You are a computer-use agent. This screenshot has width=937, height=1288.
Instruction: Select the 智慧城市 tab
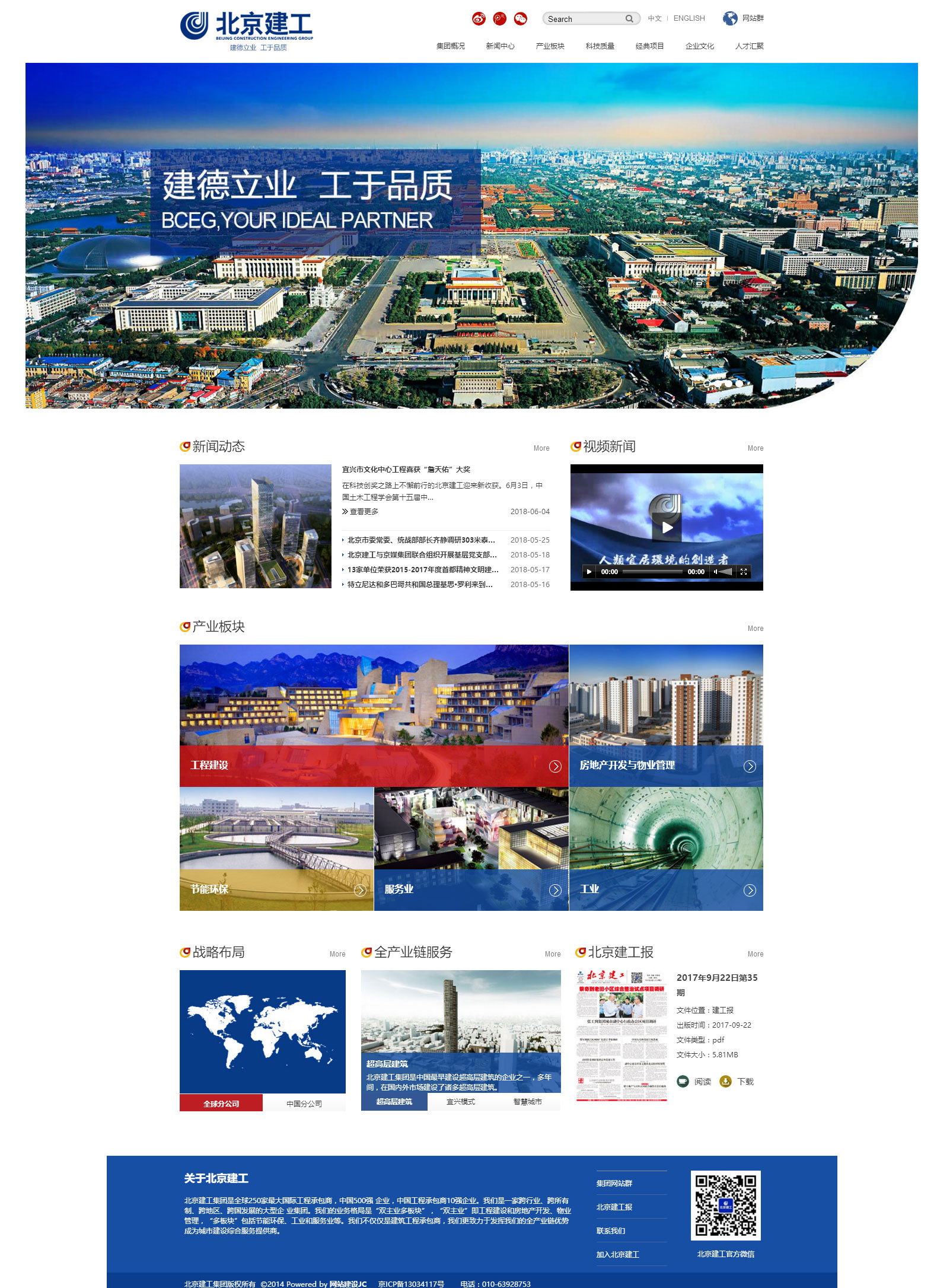pos(527,1102)
